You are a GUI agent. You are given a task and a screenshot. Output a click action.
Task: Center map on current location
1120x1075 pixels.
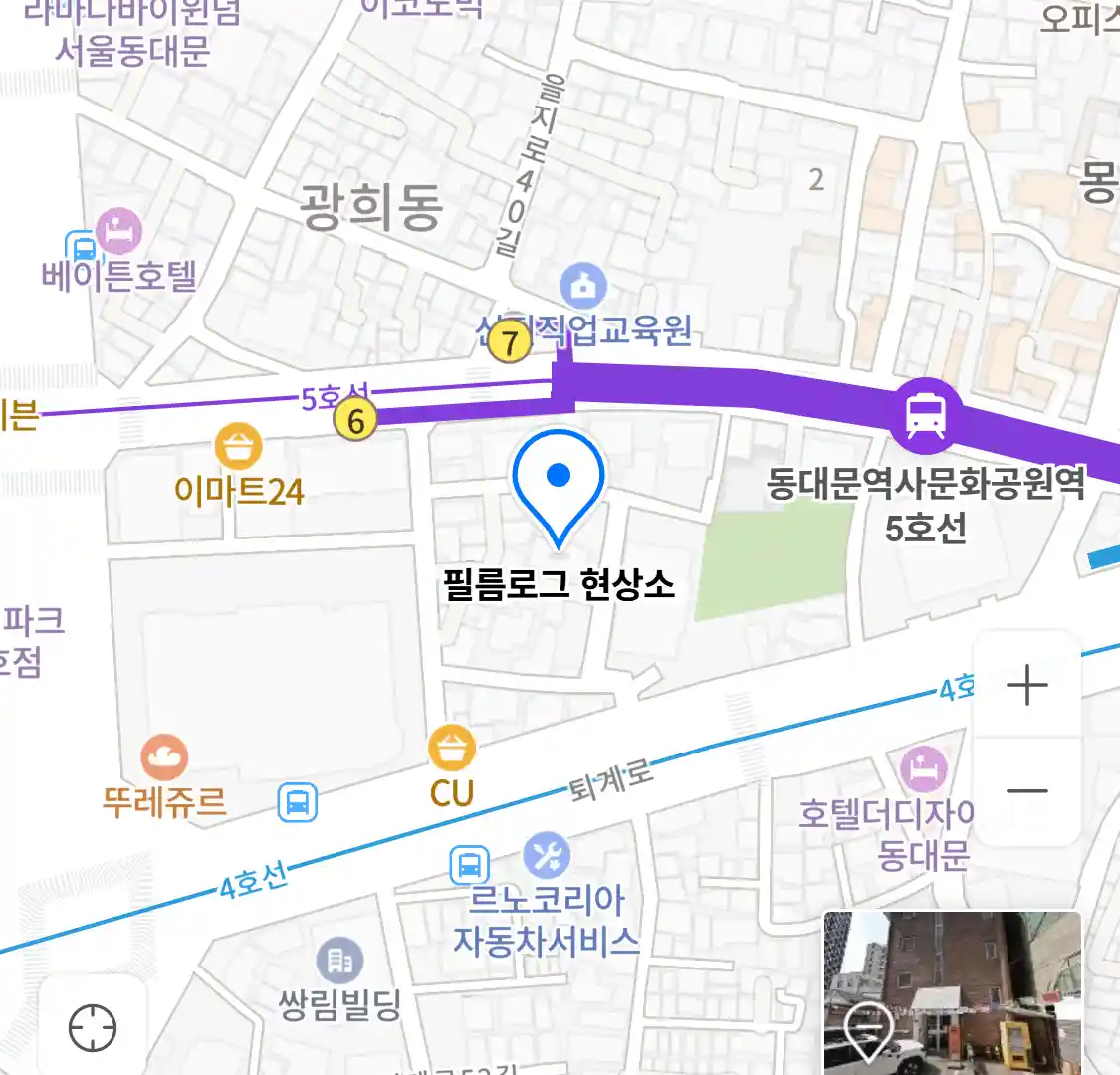(93, 1027)
